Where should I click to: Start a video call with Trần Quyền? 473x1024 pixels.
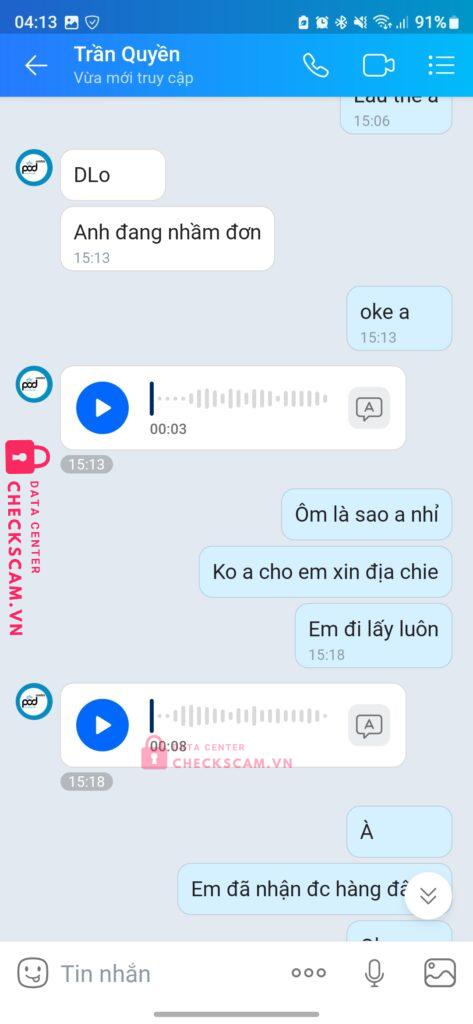click(379, 65)
